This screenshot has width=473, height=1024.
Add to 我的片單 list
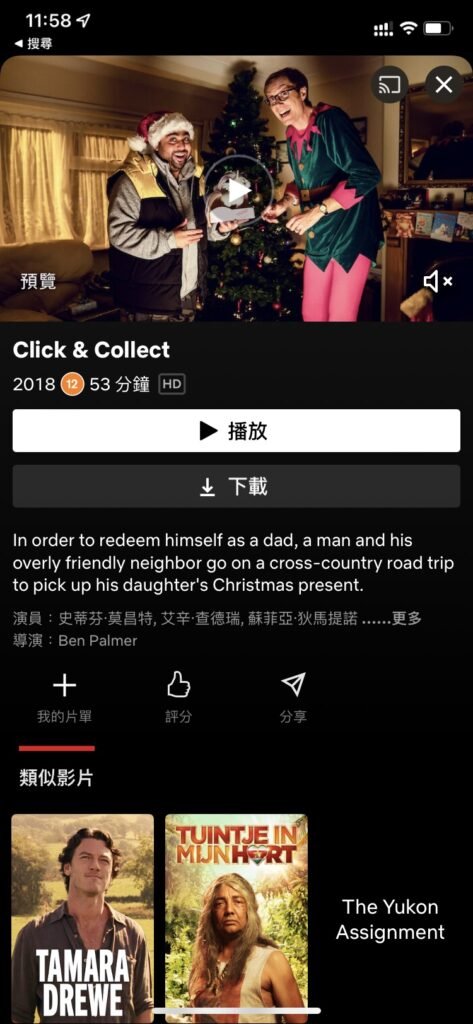click(64, 698)
